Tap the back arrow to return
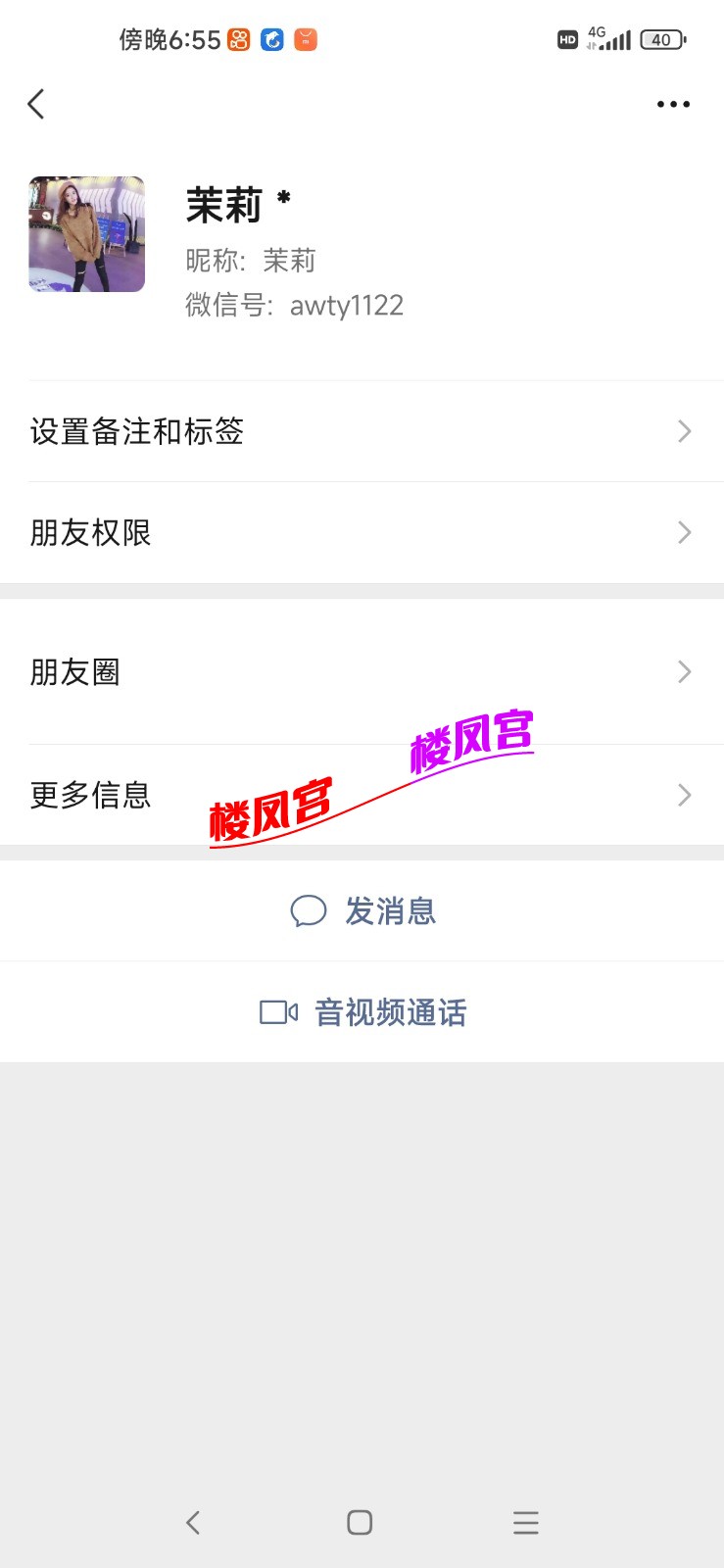The image size is (724, 1568). tap(36, 103)
